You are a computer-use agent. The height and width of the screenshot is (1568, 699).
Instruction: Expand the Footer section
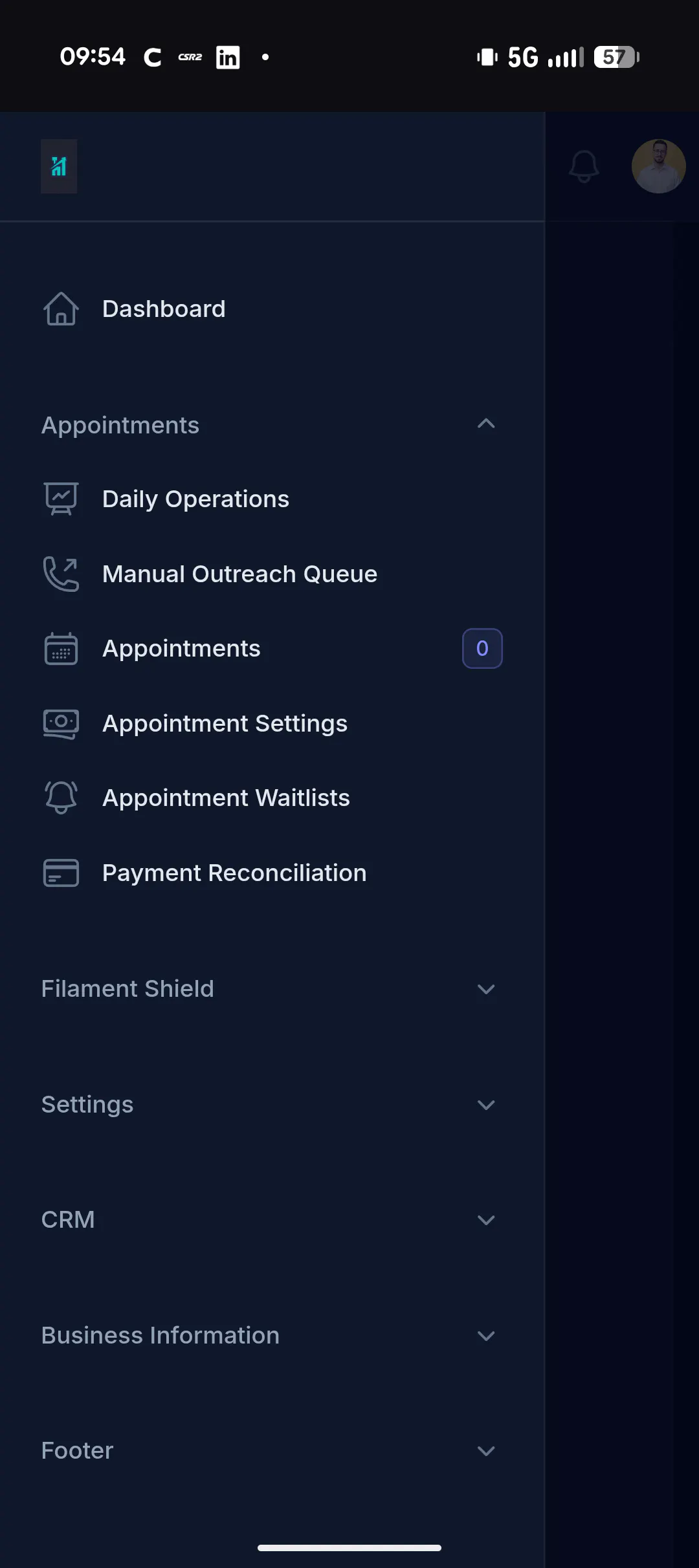click(x=272, y=1450)
